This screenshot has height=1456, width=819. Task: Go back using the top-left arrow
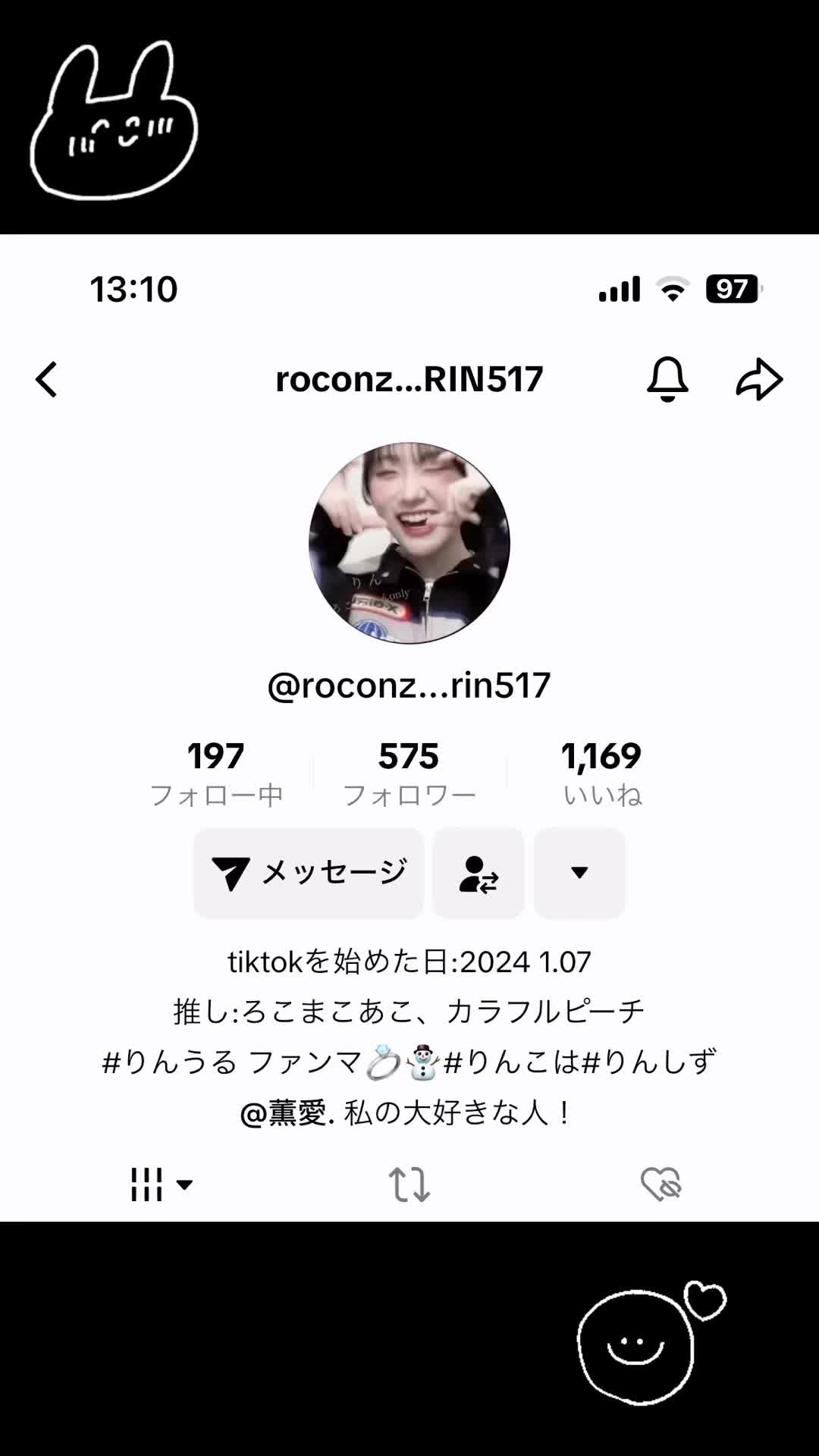coord(47,379)
